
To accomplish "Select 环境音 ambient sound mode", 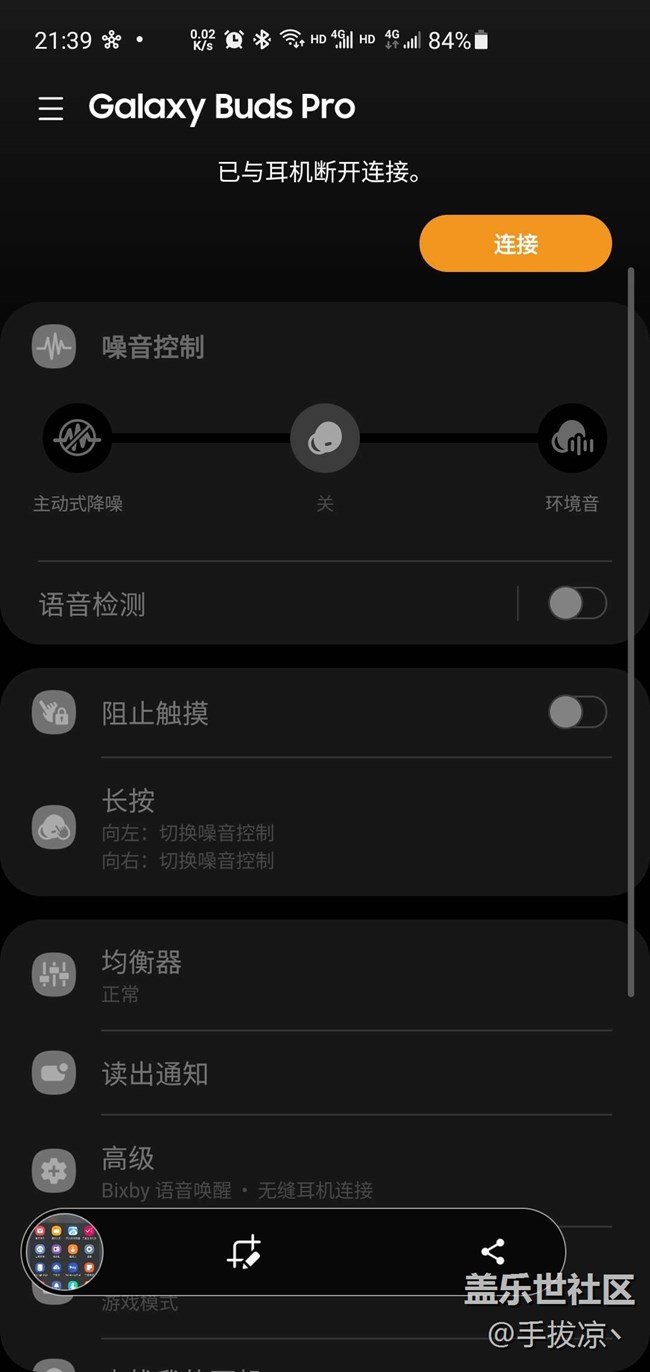I will (572, 438).
